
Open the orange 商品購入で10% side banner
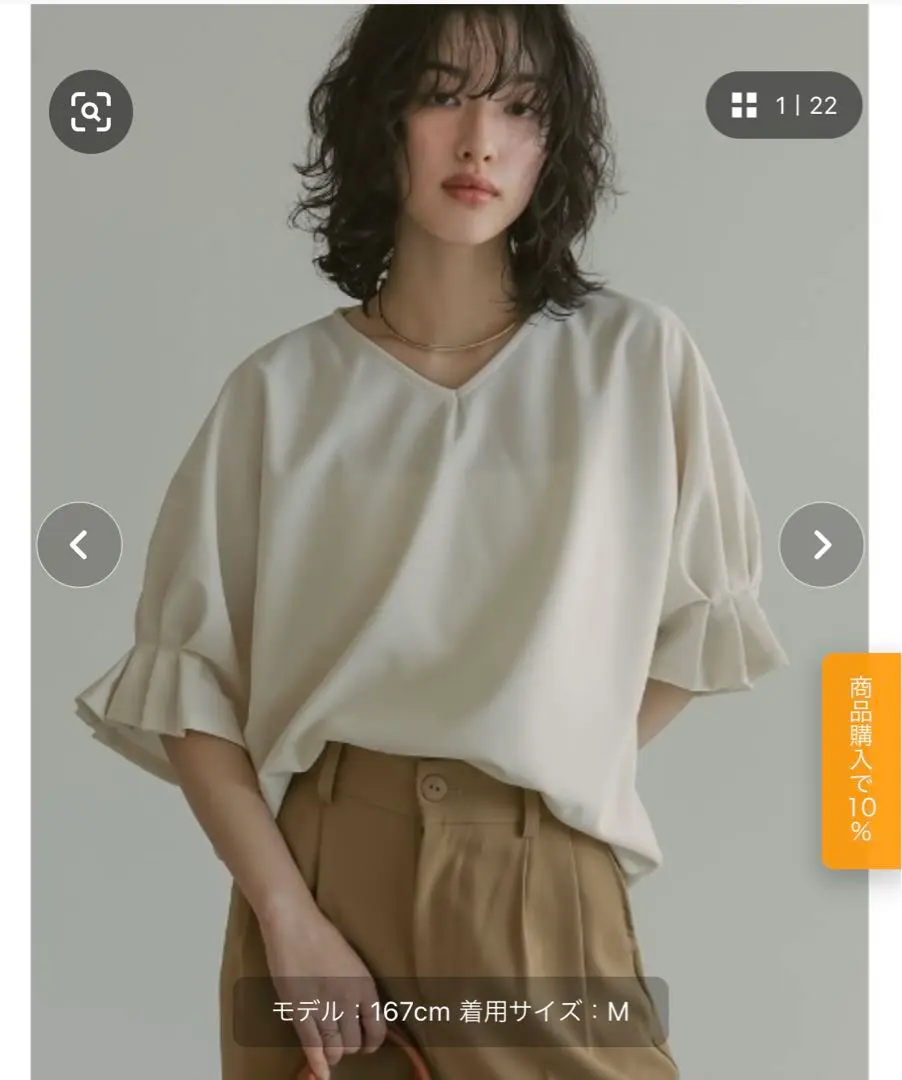click(861, 760)
